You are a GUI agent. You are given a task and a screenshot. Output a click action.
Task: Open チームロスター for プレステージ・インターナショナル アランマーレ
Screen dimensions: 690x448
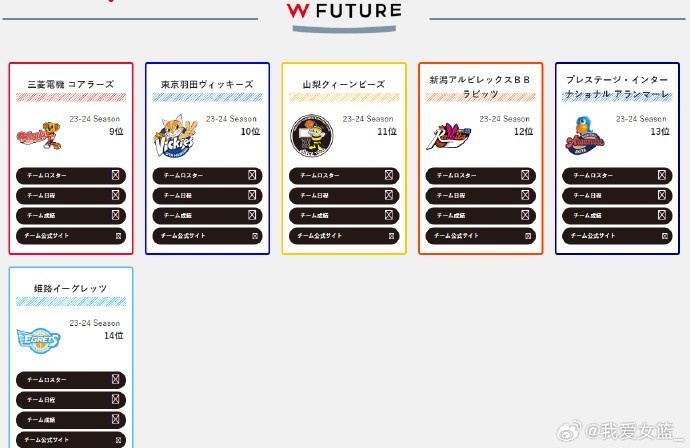click(x=617, y=175)
